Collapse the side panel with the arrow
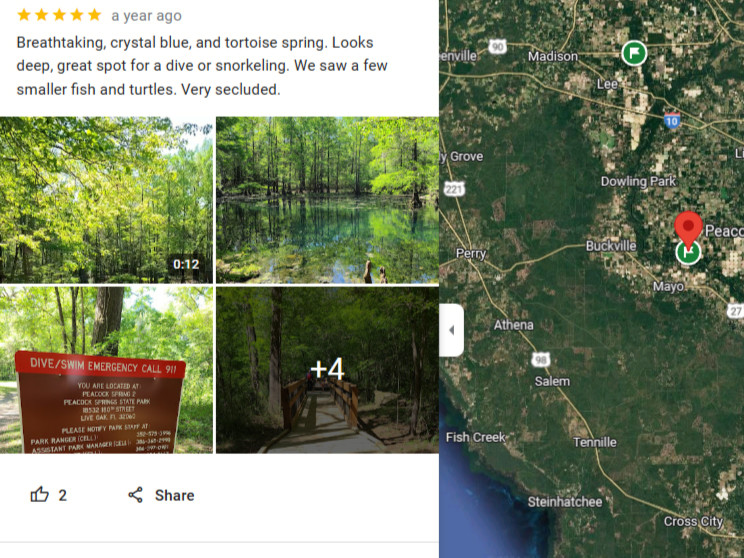The height and width of the screenshot is (558, 744). tap(451, 330)
